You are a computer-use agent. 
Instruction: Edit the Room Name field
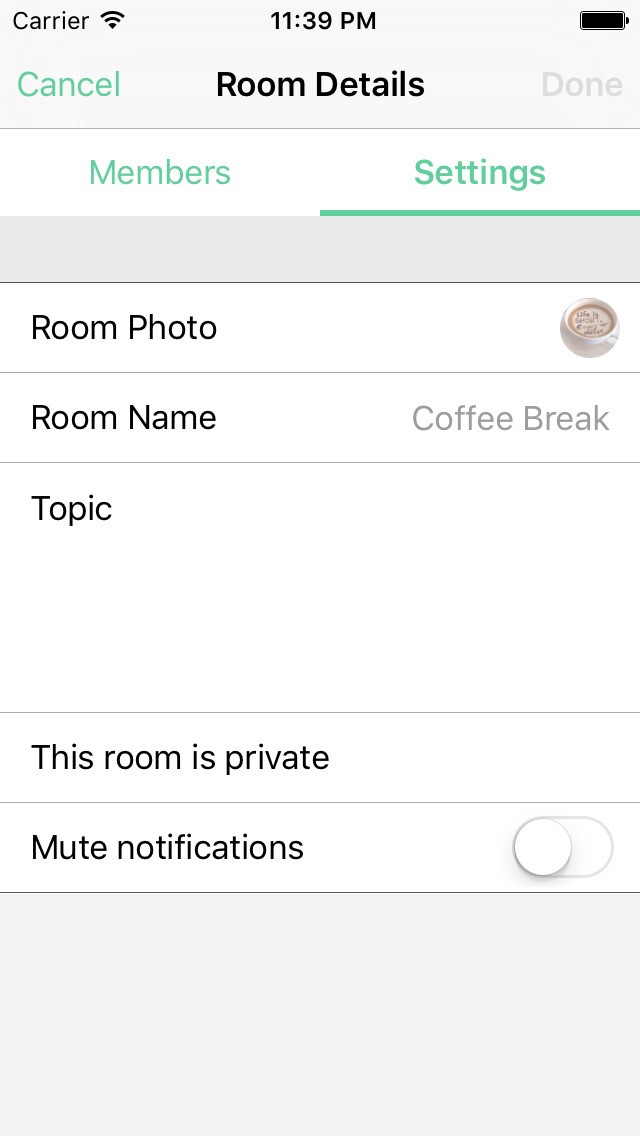point(510,418)
